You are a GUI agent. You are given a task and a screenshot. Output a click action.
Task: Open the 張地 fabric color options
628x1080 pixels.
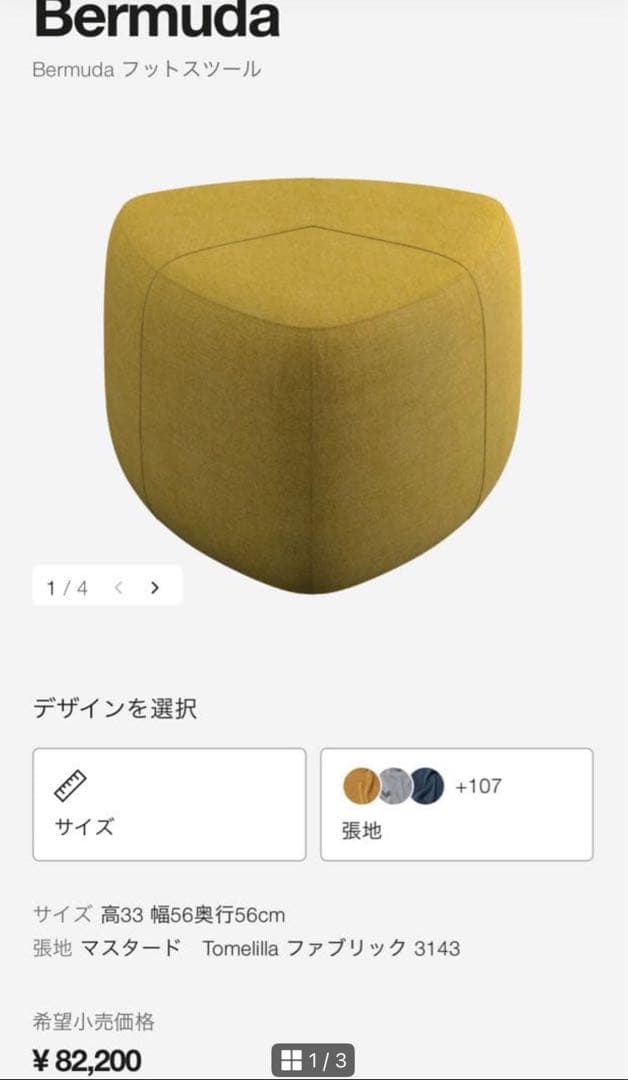click(456, 804)
